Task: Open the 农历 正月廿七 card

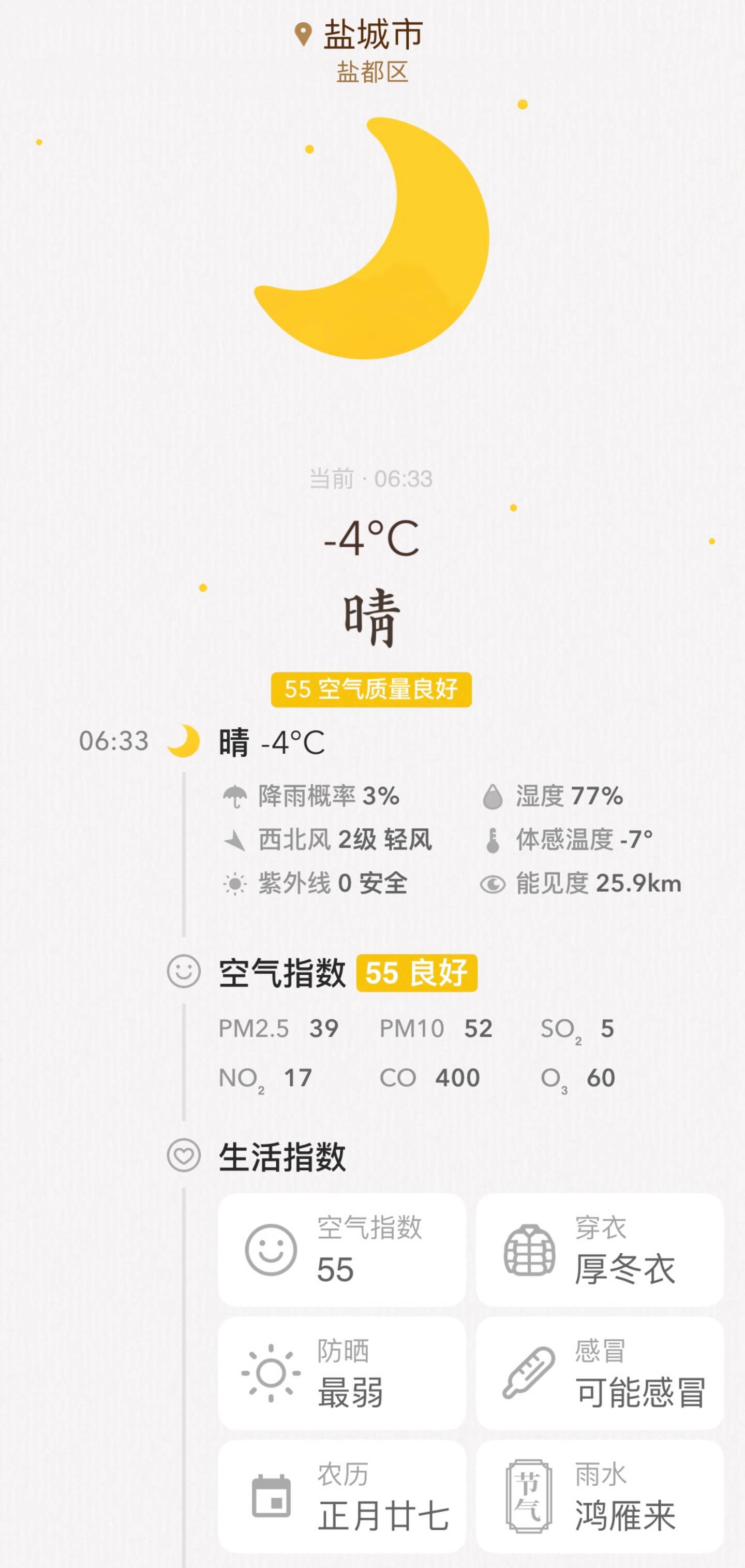Action: tap(342, 1497)
